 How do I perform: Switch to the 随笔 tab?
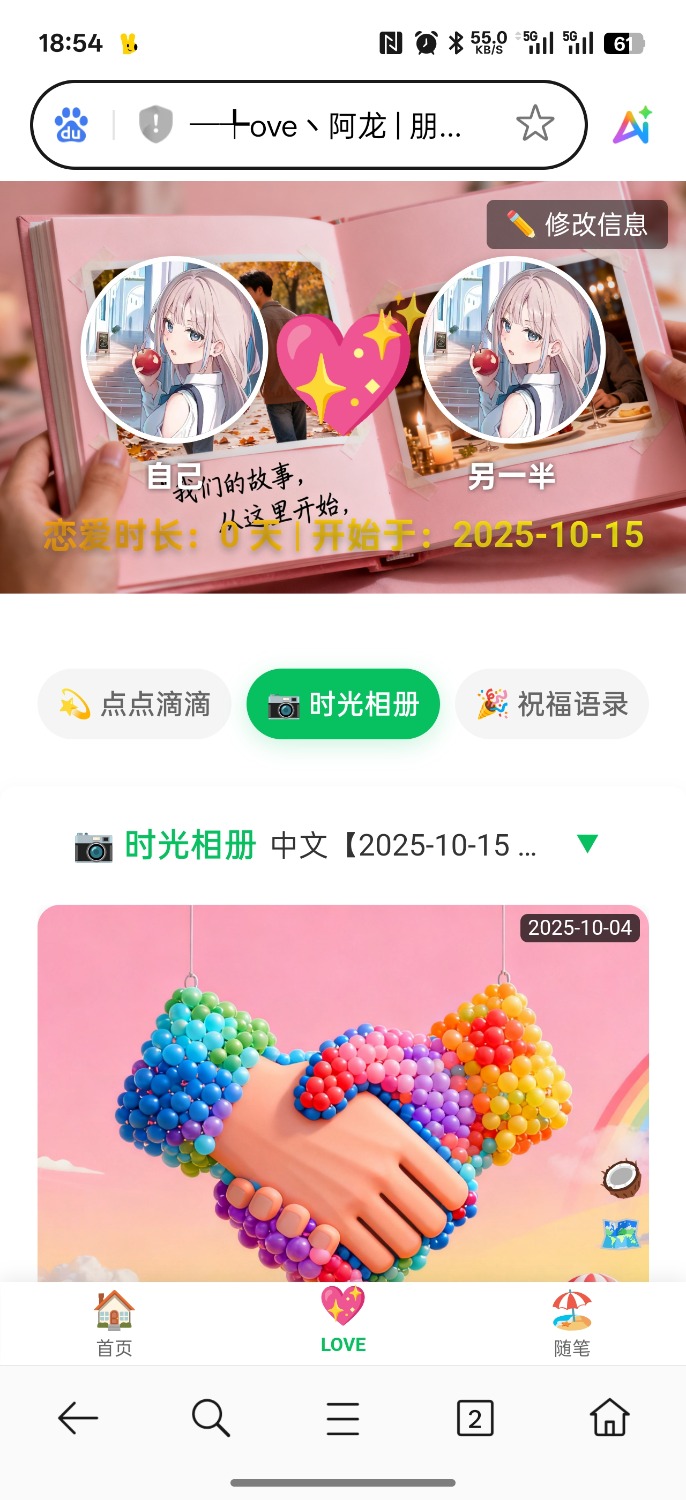(x=572, y=1323)
